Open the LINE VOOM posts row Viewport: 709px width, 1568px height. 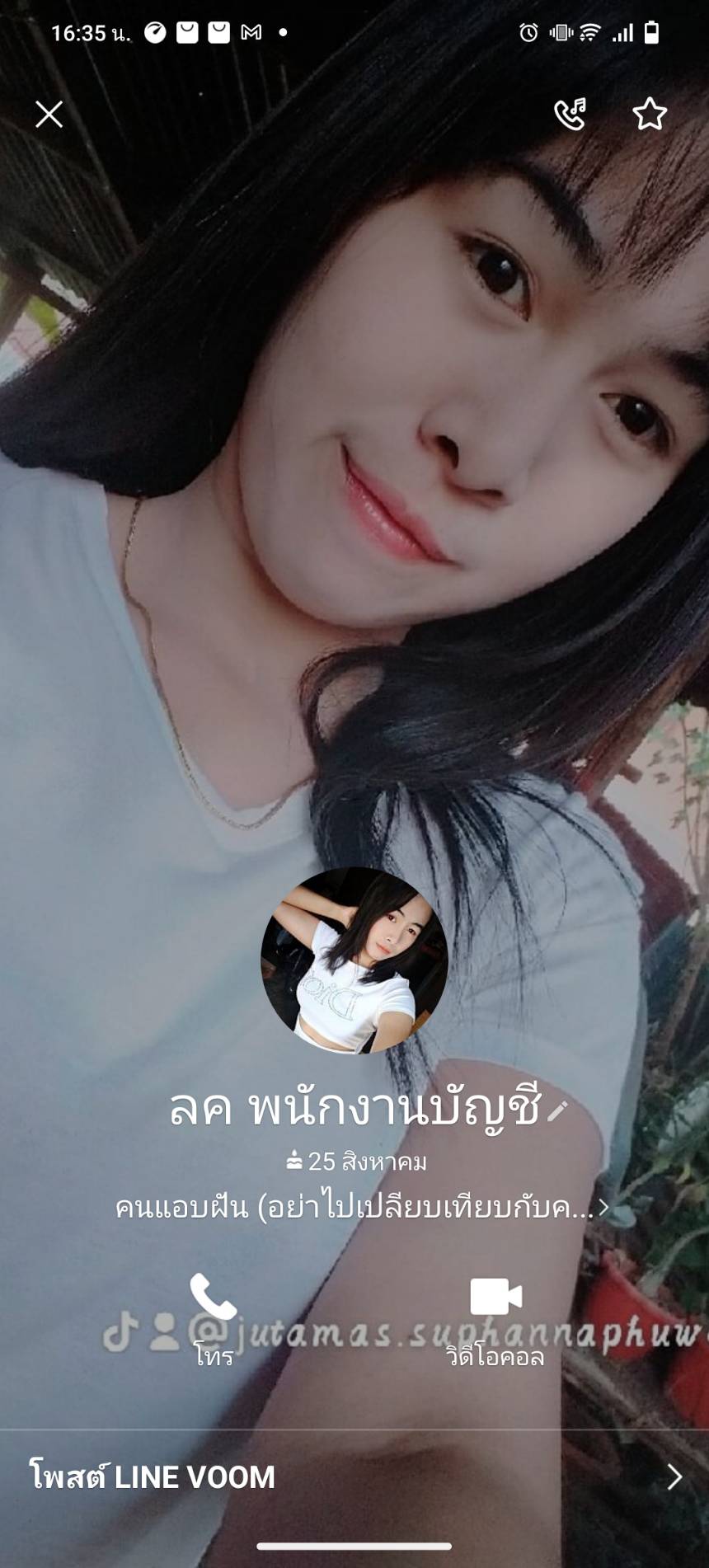tap(354, 1476)
